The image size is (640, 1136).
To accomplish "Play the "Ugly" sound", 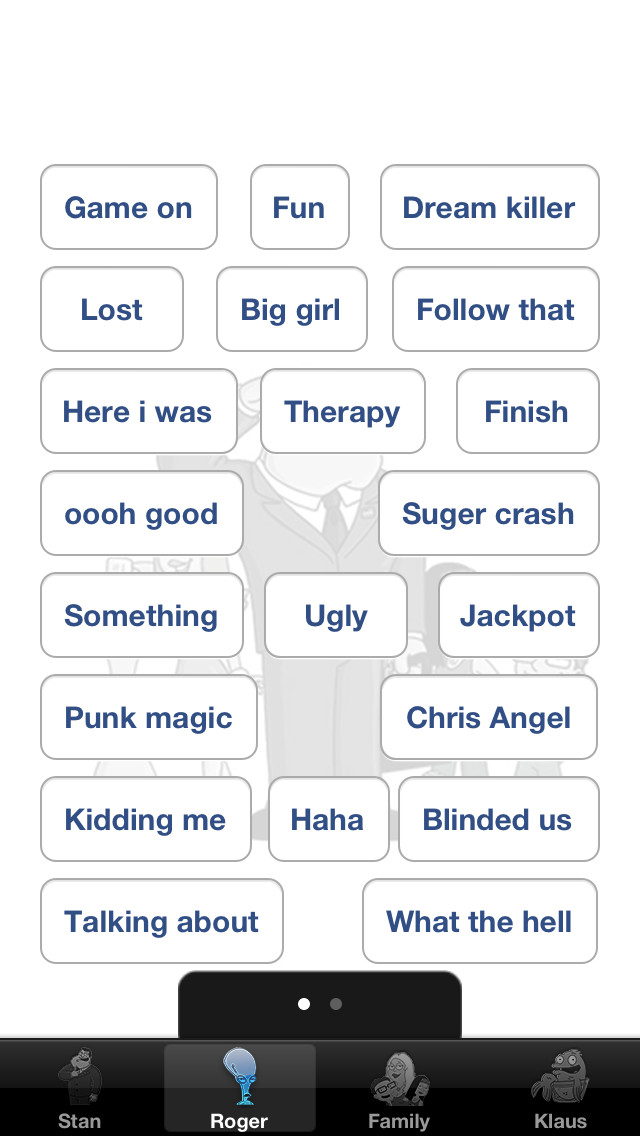I will pos(336,615).
